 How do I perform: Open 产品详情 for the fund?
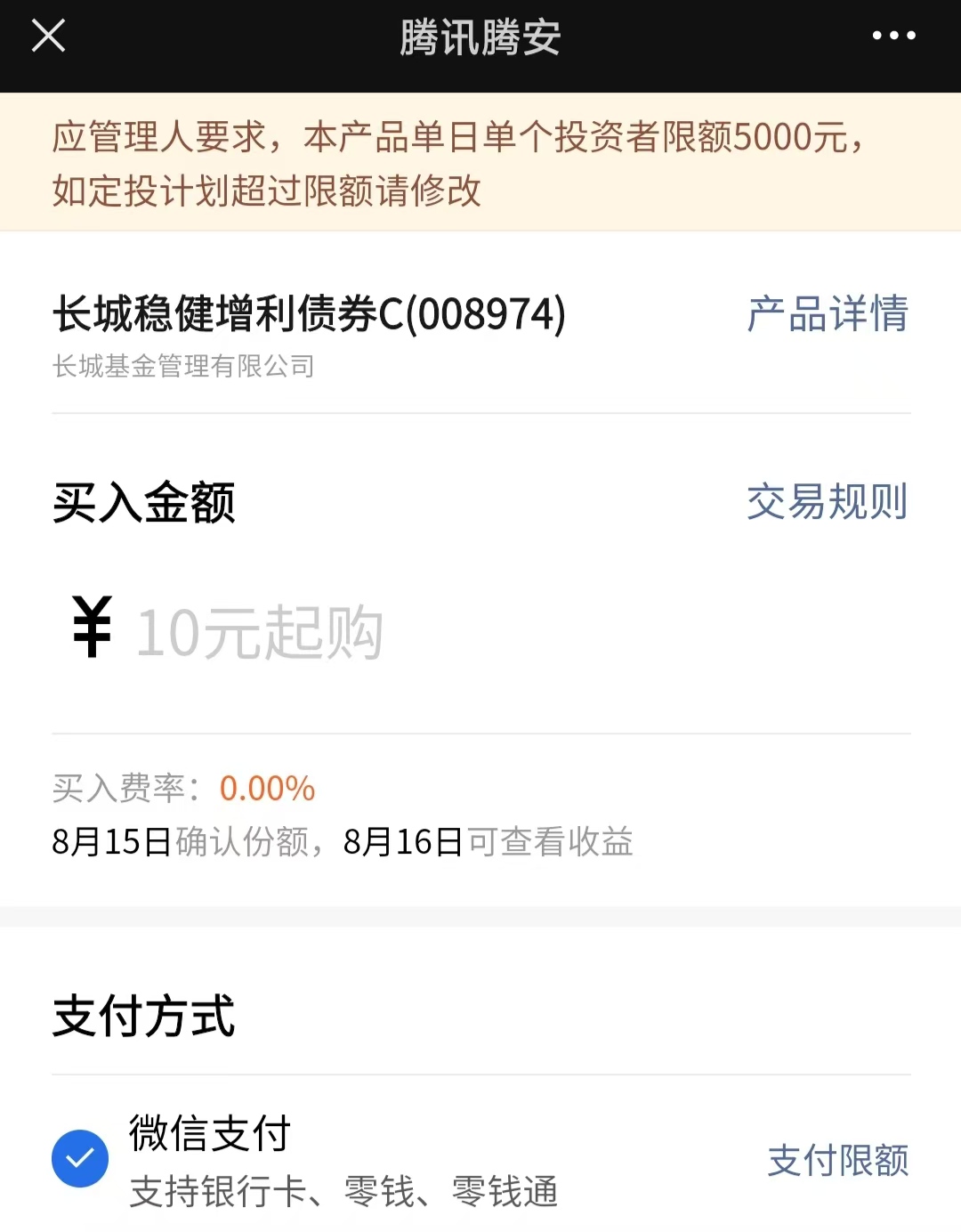(827, 315)
